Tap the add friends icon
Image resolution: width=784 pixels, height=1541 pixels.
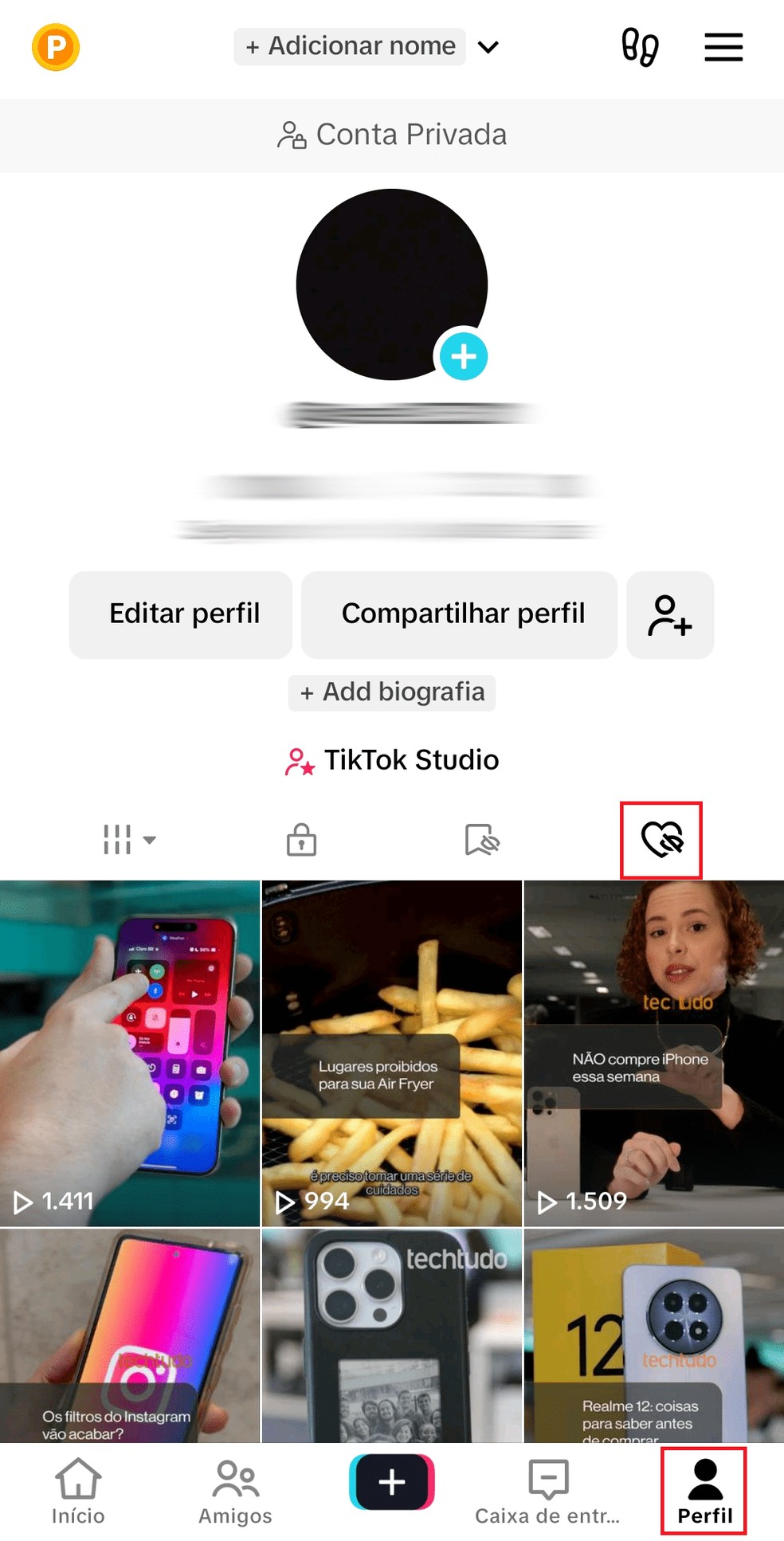coord(670,614)
